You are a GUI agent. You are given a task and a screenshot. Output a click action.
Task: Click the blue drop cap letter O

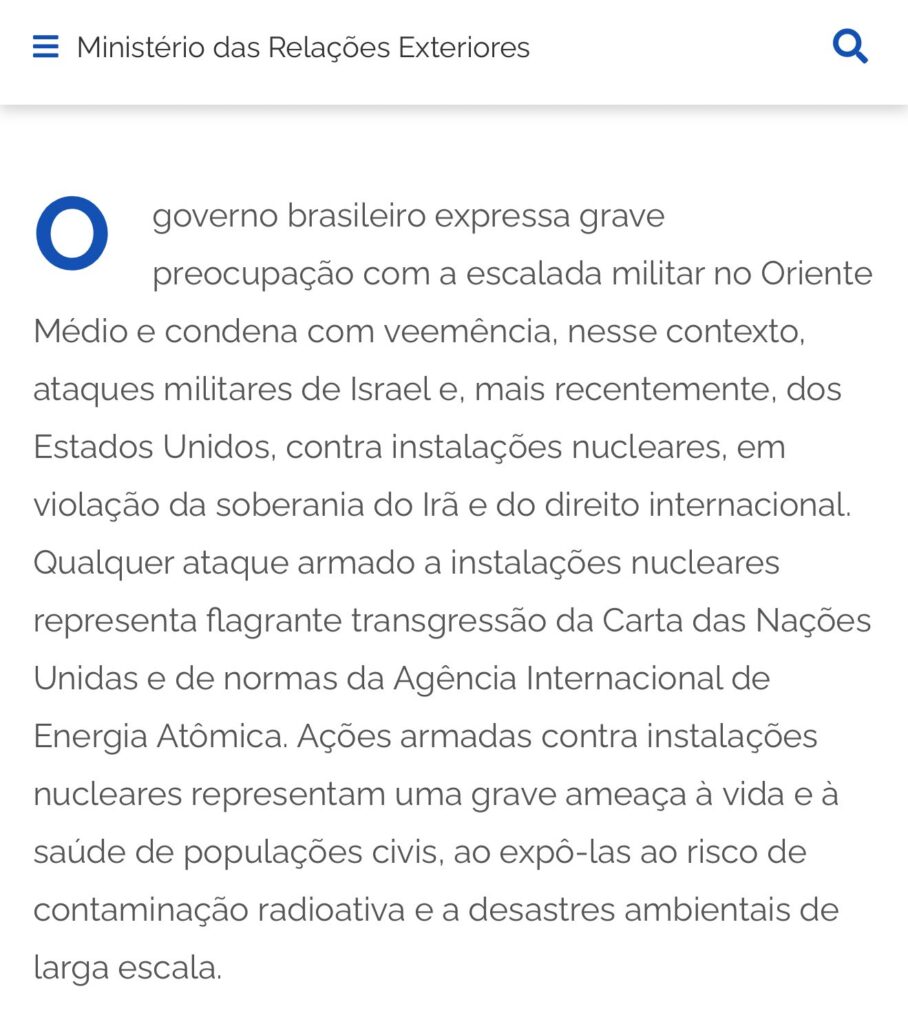[x=70, y=232]
